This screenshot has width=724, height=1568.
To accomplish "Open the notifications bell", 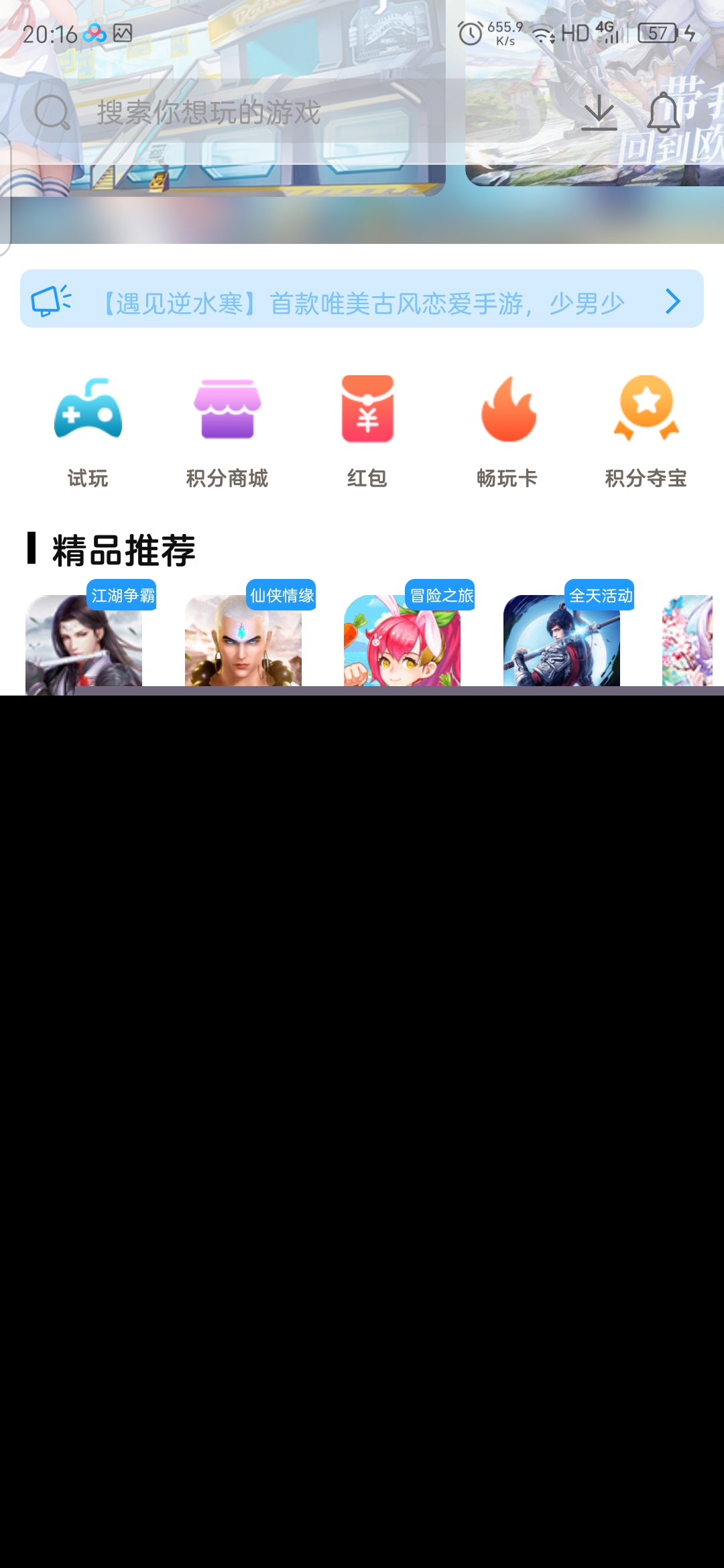I will point(664,112).
